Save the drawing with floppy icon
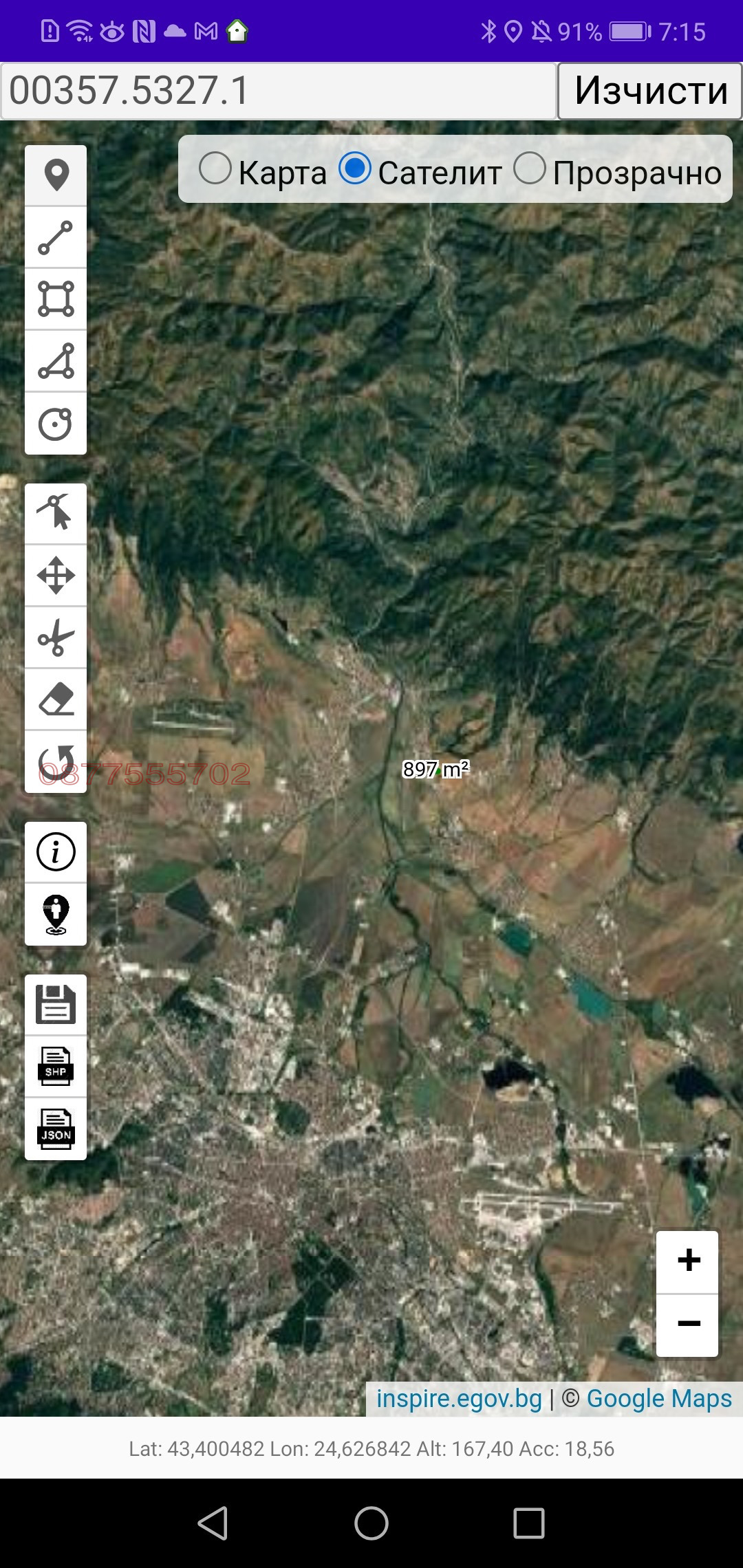The width and height of the screenshot is (743, 1568). [x=56, y=1005]
